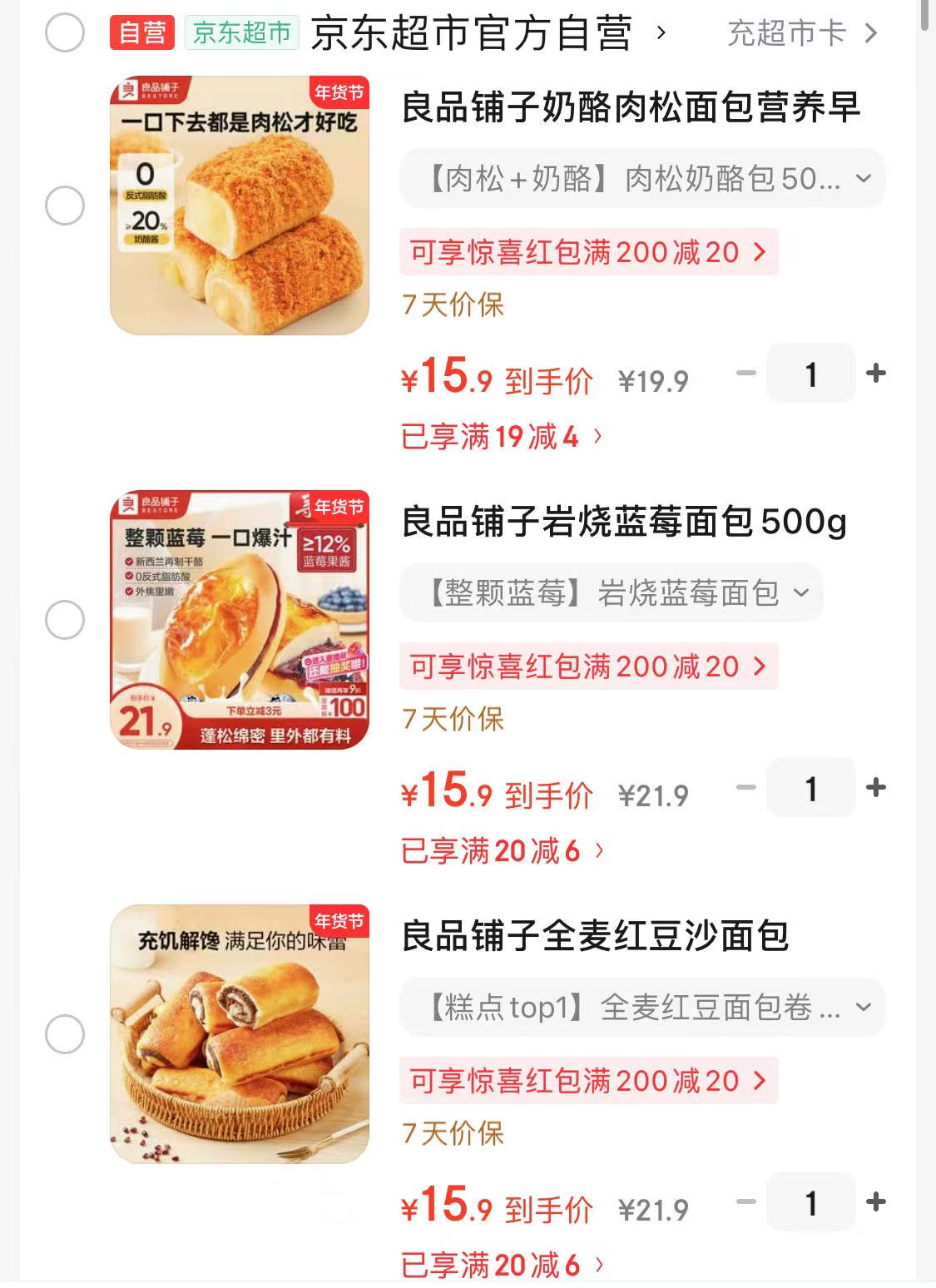Increase quantity of 岩烧蓝莓面包
The height and width of the screenshot is (1288, 936).
click(875, 788)
